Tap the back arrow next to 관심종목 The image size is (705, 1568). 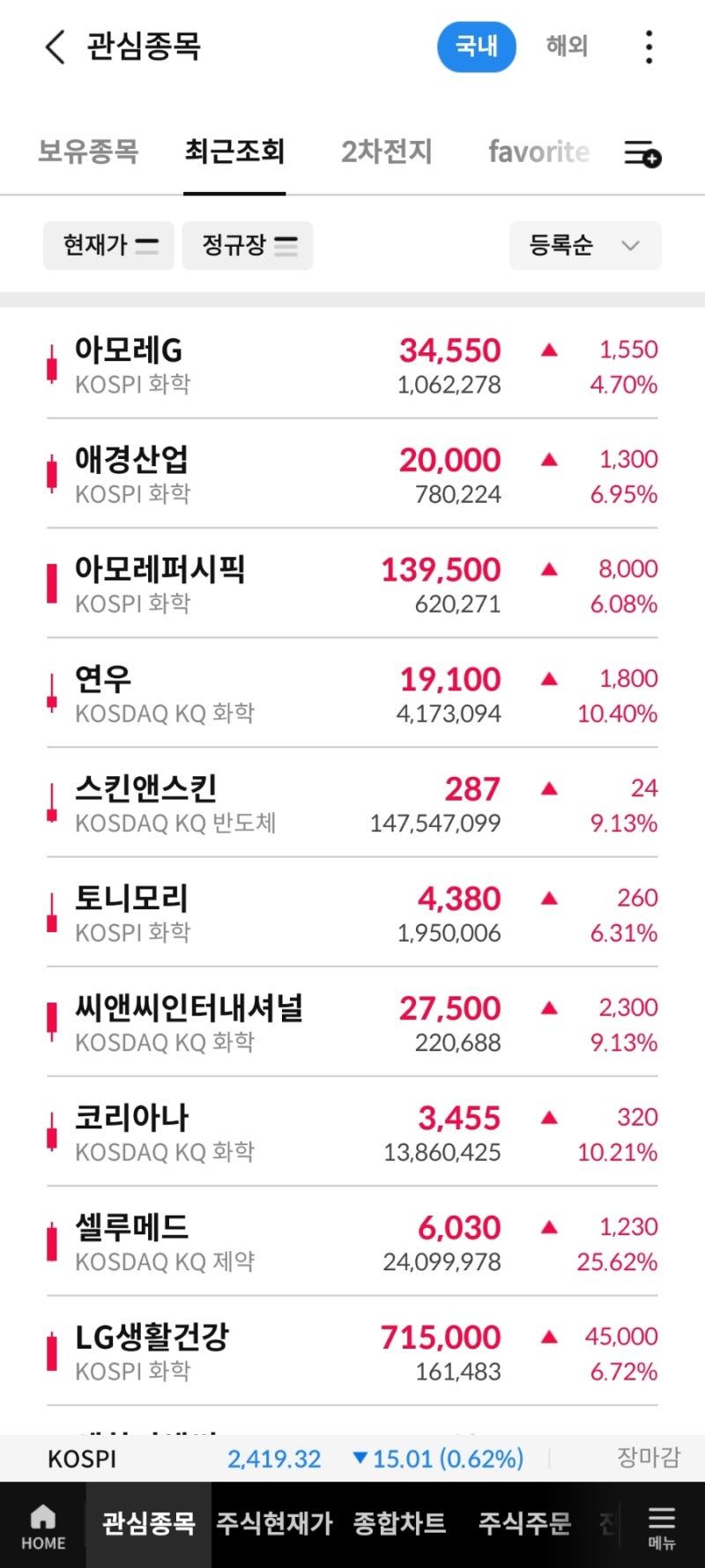tap(54, 48)
